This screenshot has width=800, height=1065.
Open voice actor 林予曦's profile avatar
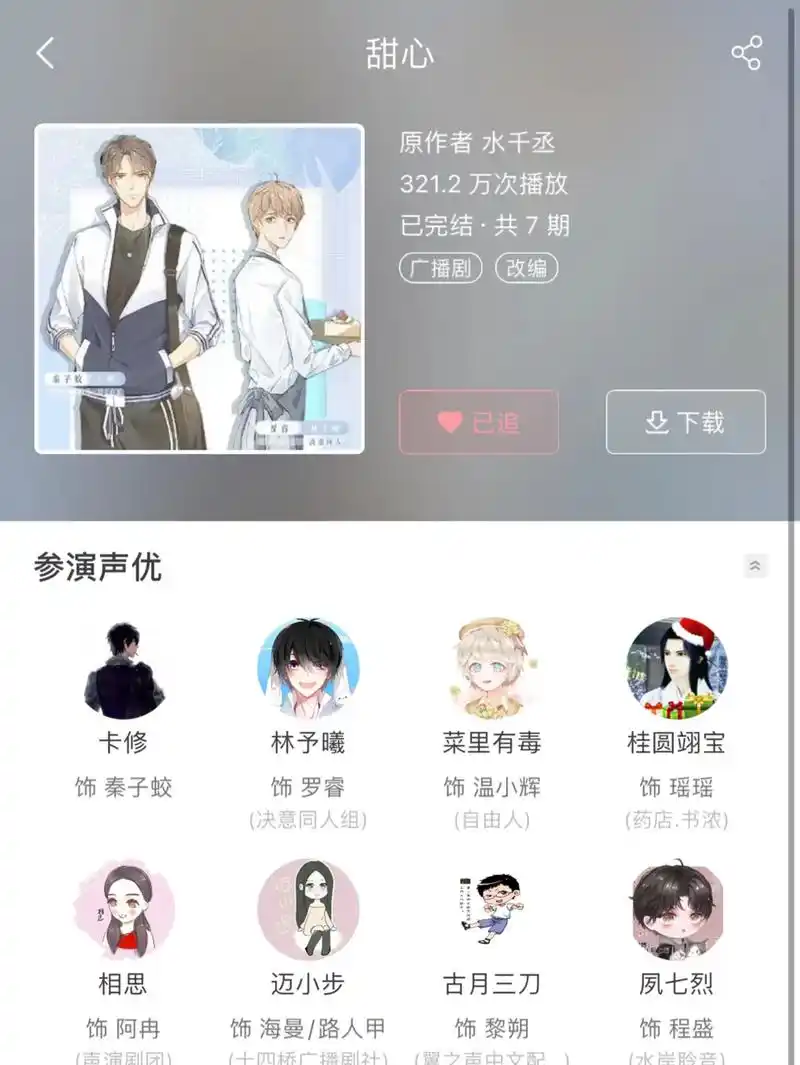pos(307,667)
